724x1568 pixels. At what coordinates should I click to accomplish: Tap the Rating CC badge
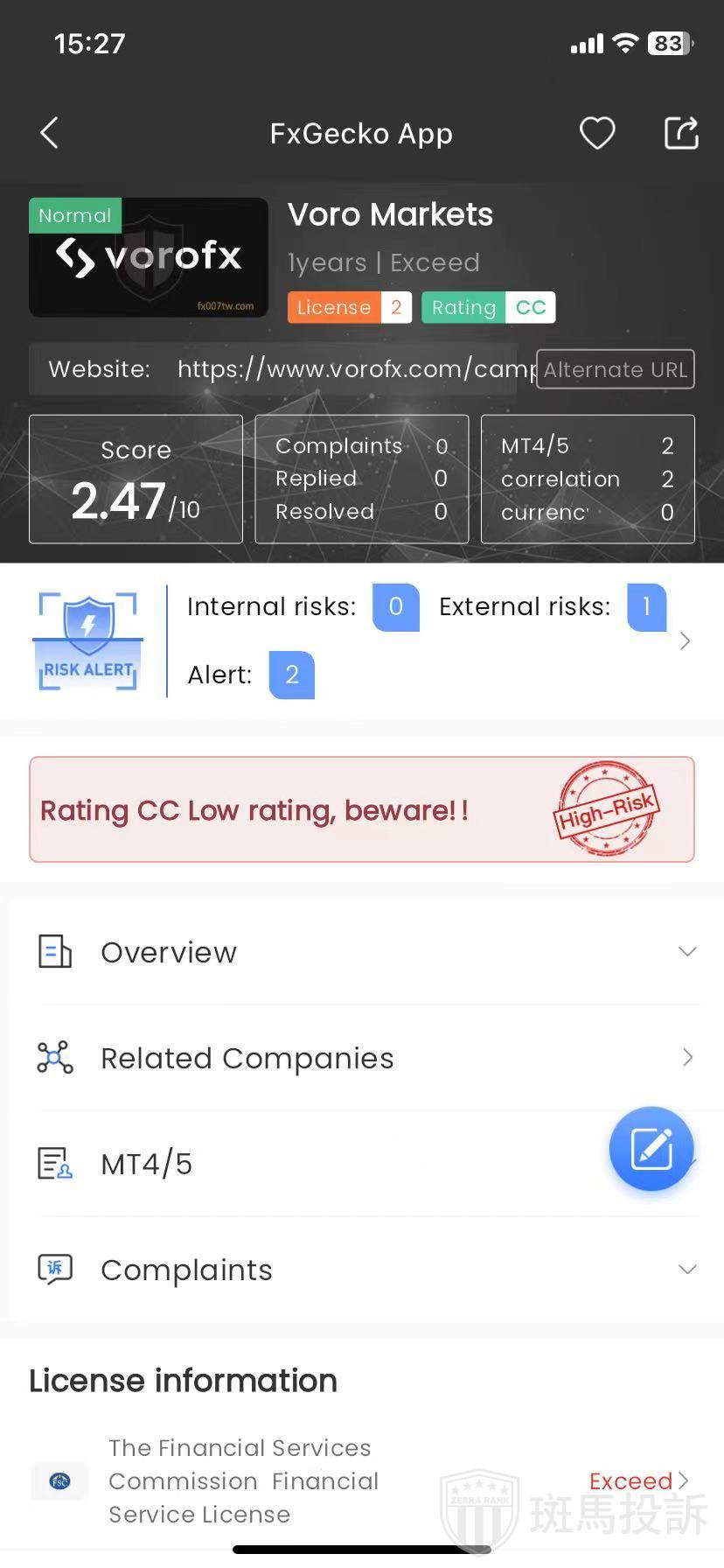(x=488, y=307)
